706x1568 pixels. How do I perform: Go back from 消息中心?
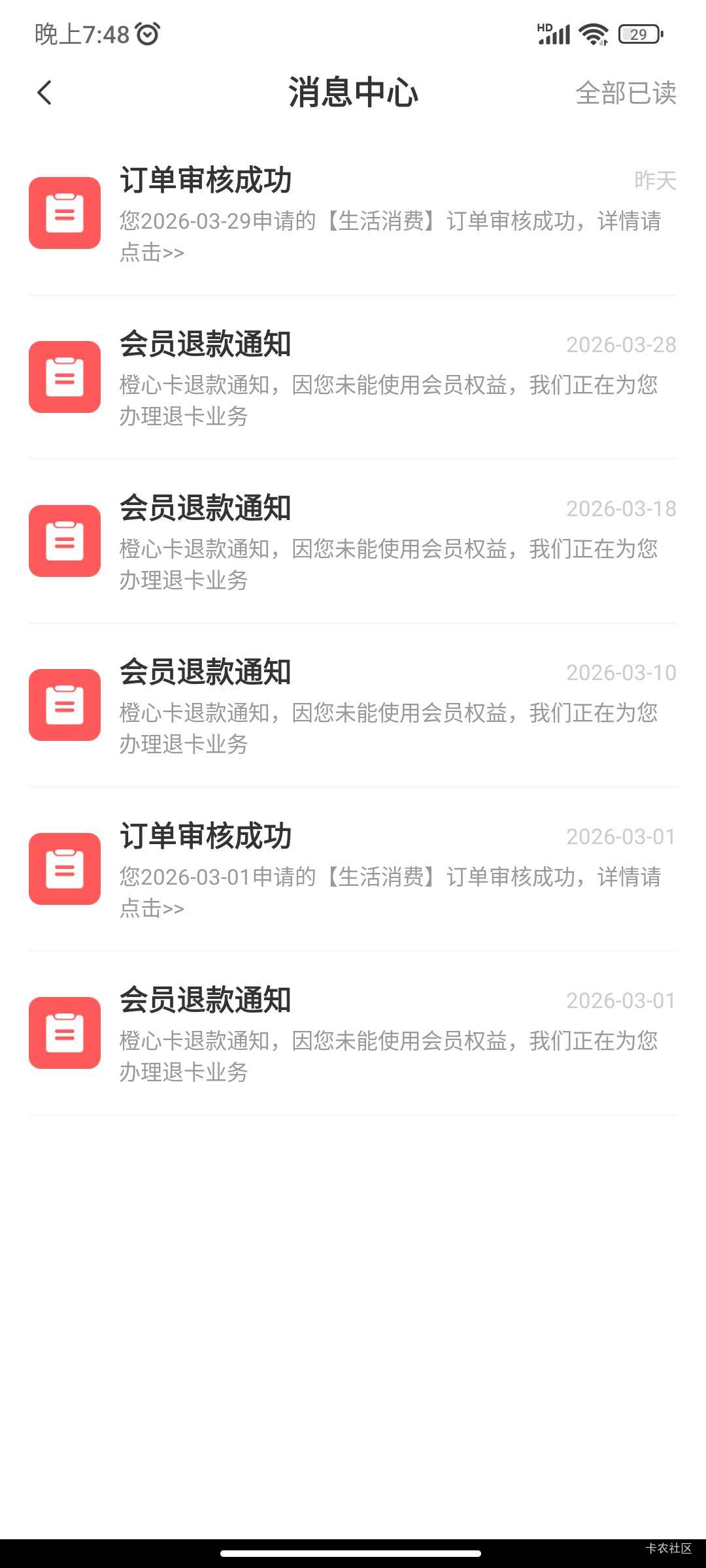point(44,93)
